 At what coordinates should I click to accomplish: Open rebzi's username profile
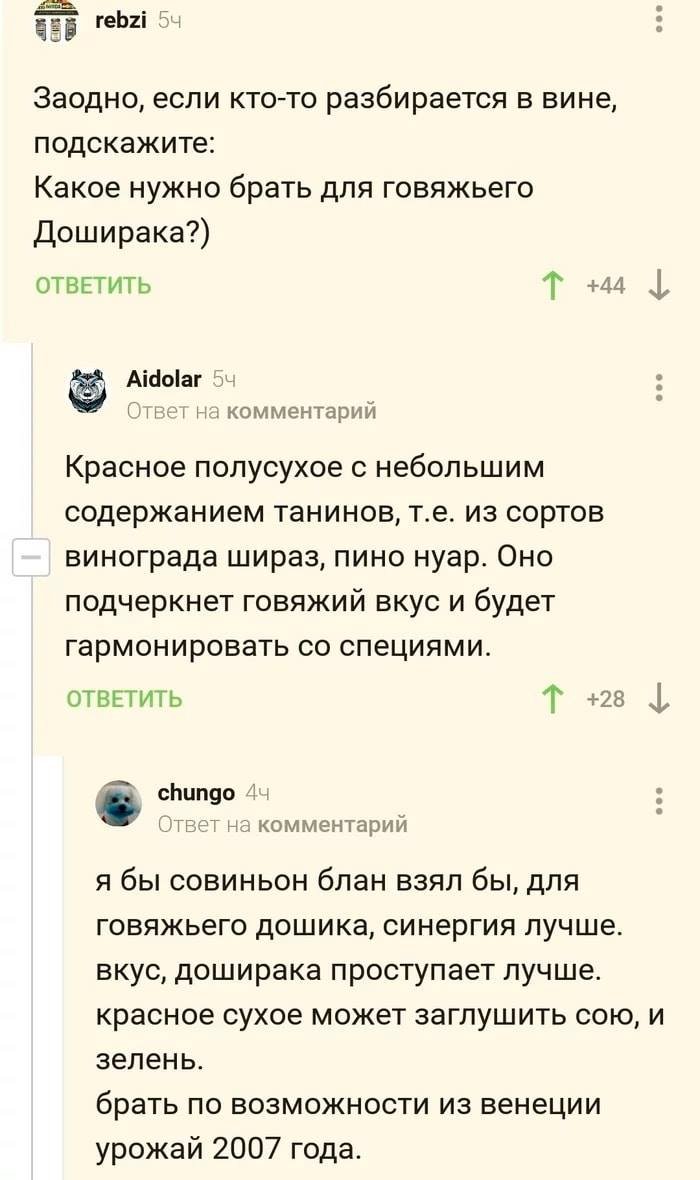click(121, 21)
